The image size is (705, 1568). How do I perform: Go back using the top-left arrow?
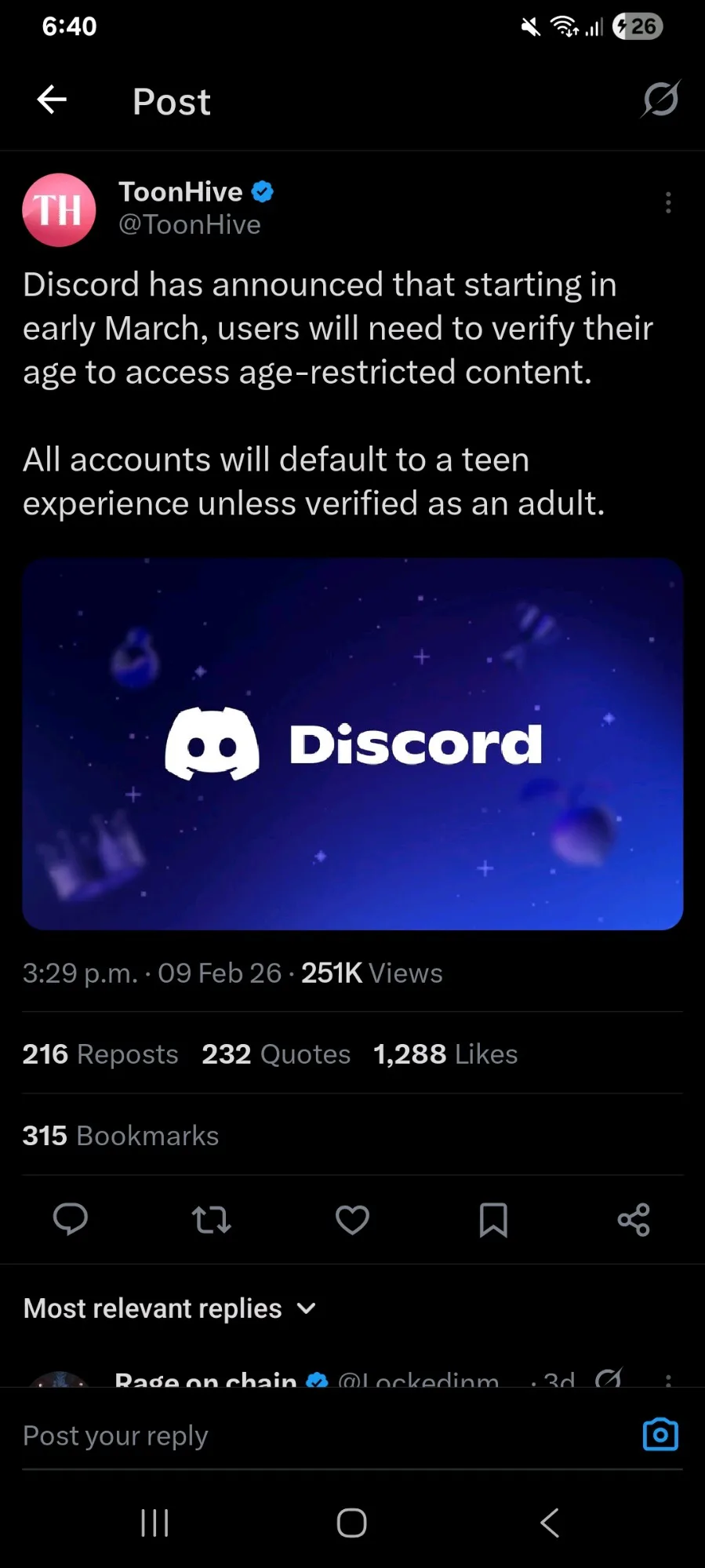(x=52, y=100)
